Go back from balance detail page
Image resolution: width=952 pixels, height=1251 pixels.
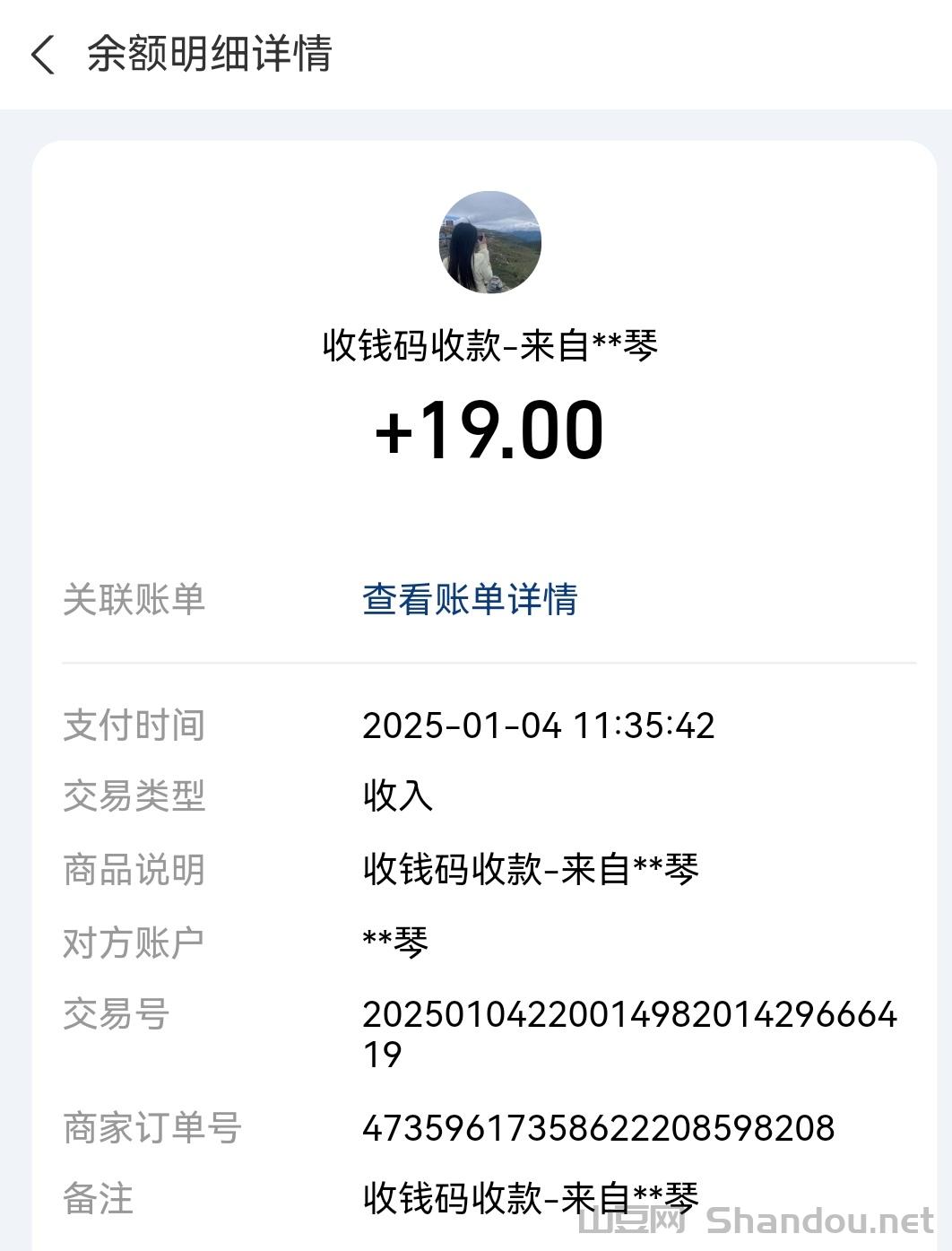click(42, 55)
